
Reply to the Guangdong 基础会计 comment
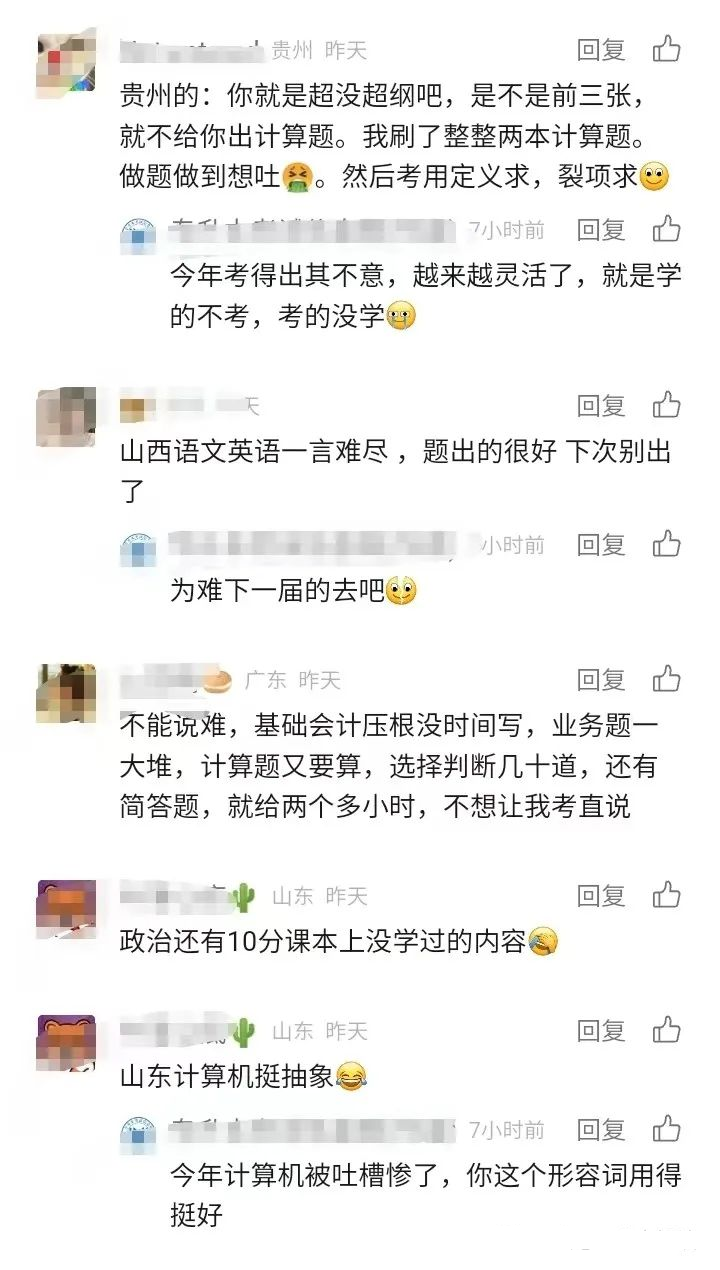[x=601, y=680]
